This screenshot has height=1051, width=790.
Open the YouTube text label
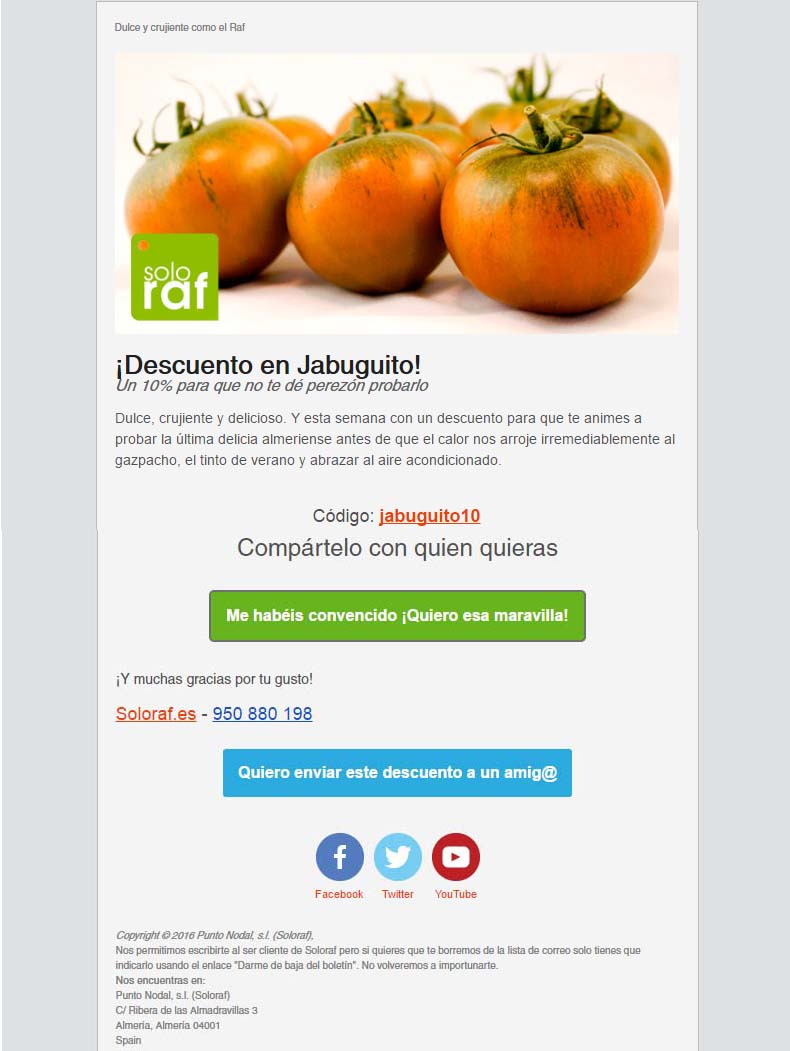(456, 893)
